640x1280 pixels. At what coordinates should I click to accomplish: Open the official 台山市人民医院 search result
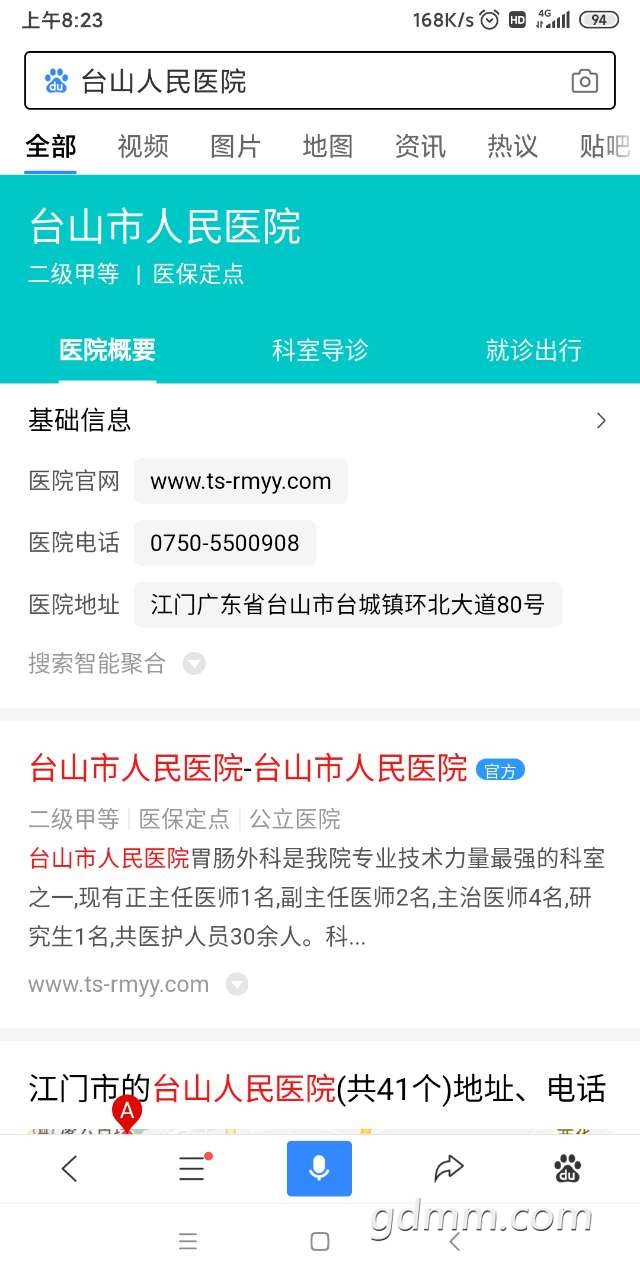248,768
